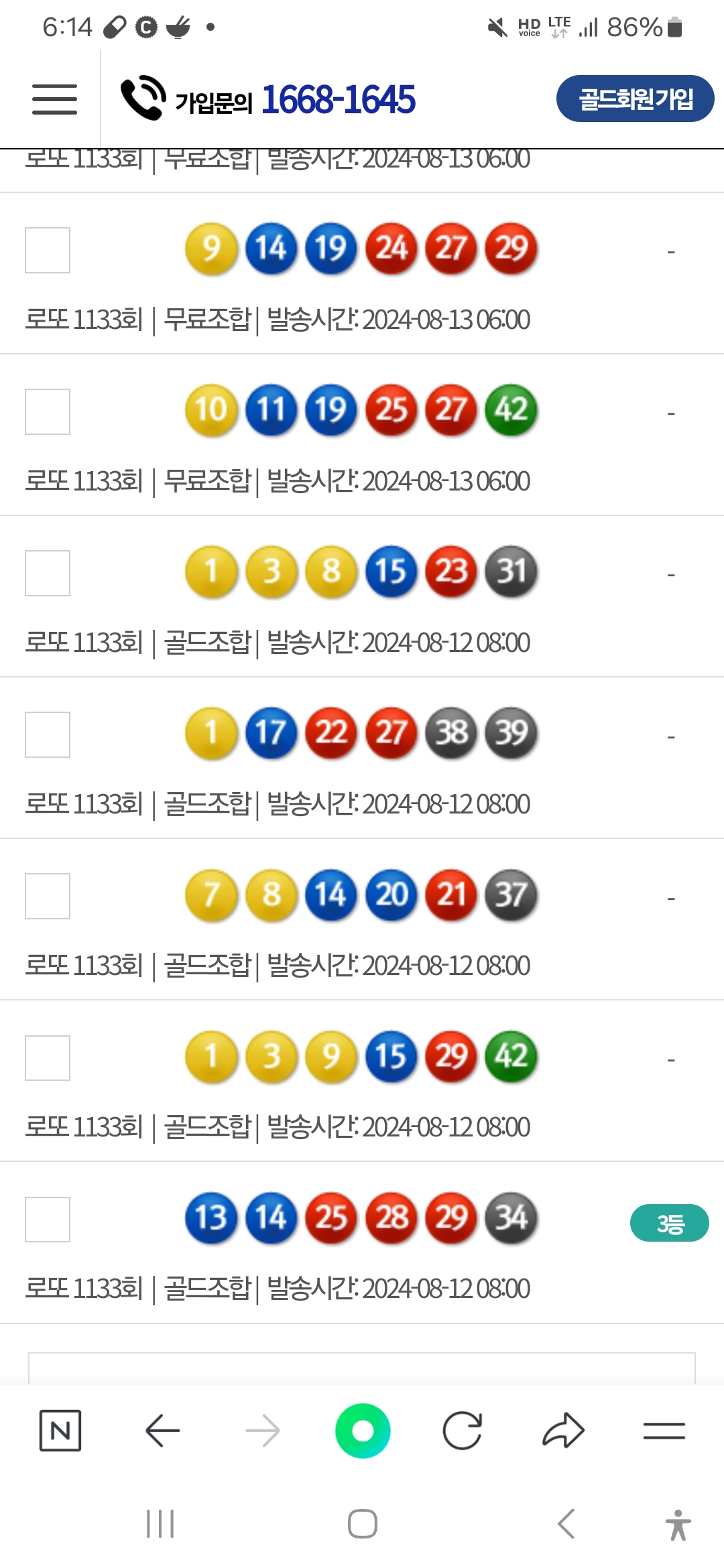Open the Naver N home icon

coord(60,1431)
